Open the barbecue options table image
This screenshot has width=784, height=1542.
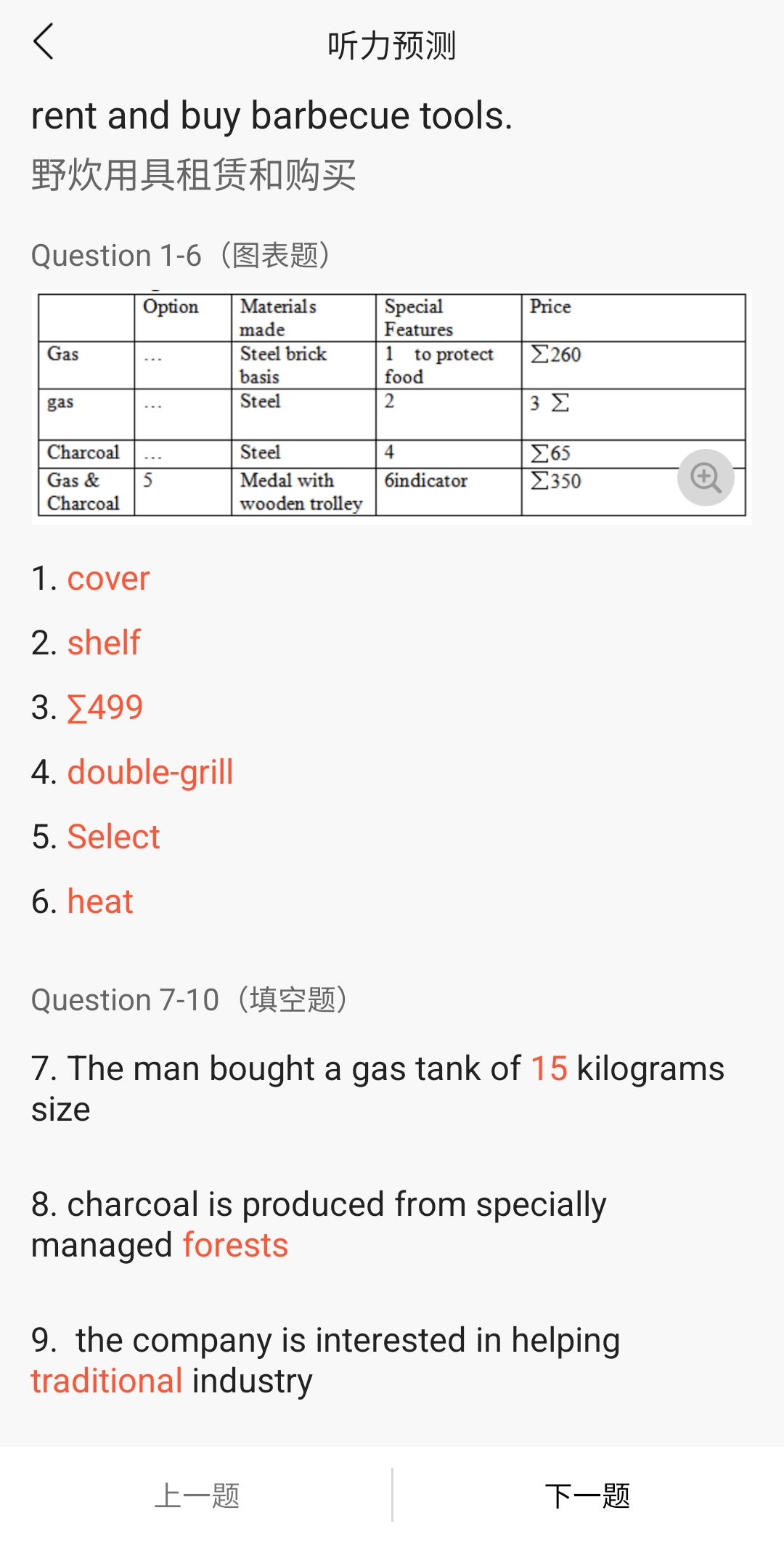(x=392, y=406)
